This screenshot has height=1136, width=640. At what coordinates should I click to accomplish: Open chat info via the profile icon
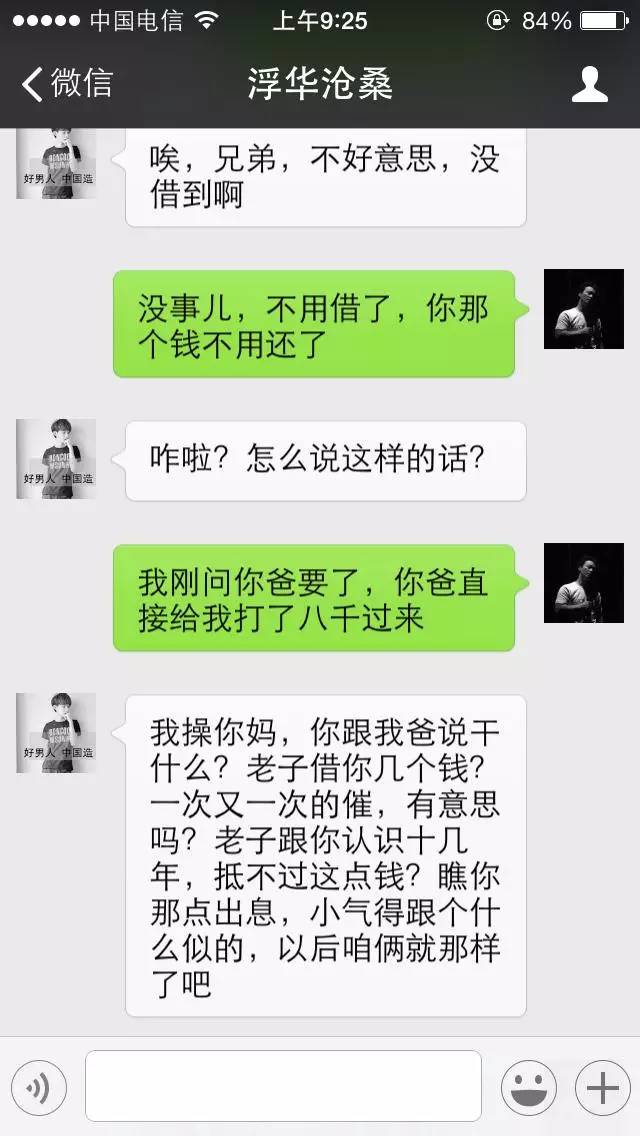click(589, 84)
